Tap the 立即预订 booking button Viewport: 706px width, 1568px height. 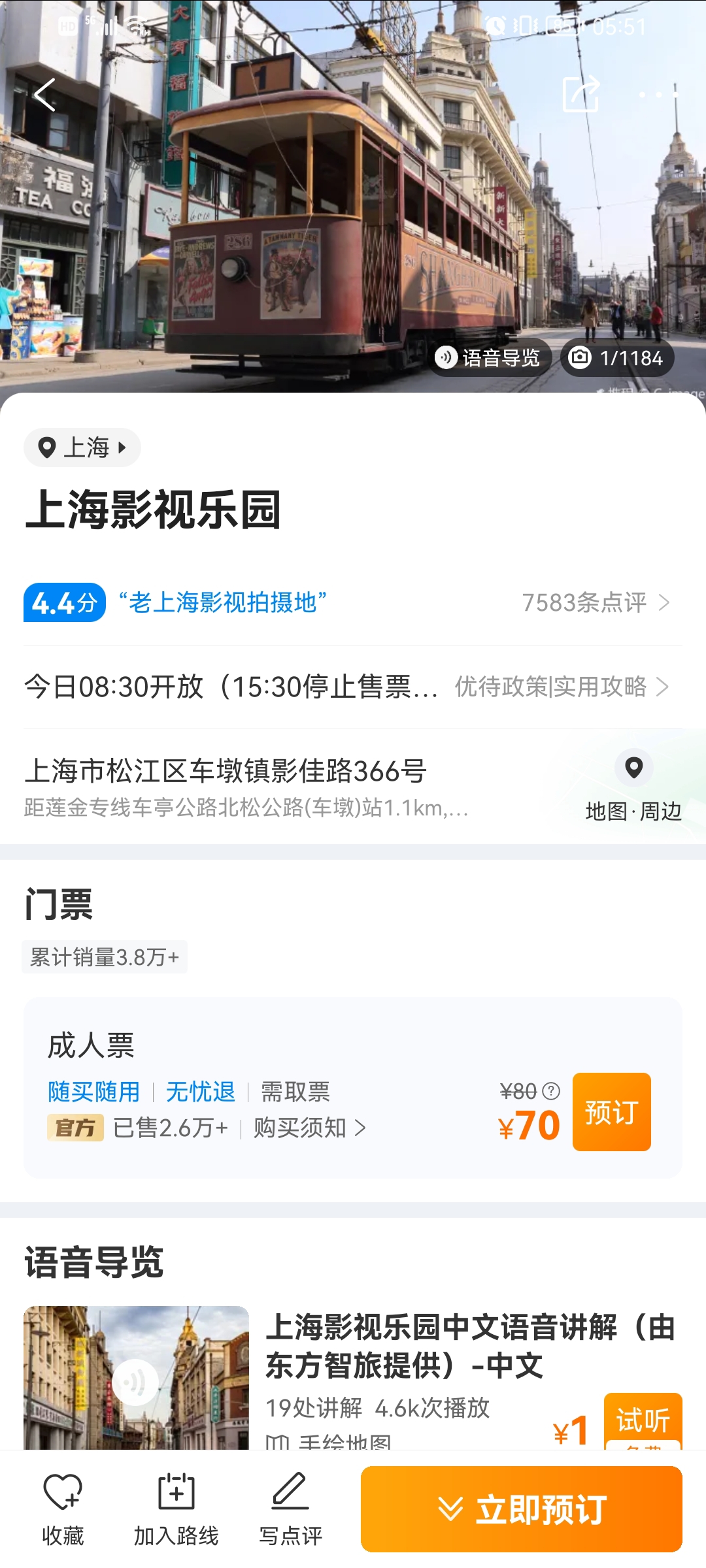coord(522,1509)
